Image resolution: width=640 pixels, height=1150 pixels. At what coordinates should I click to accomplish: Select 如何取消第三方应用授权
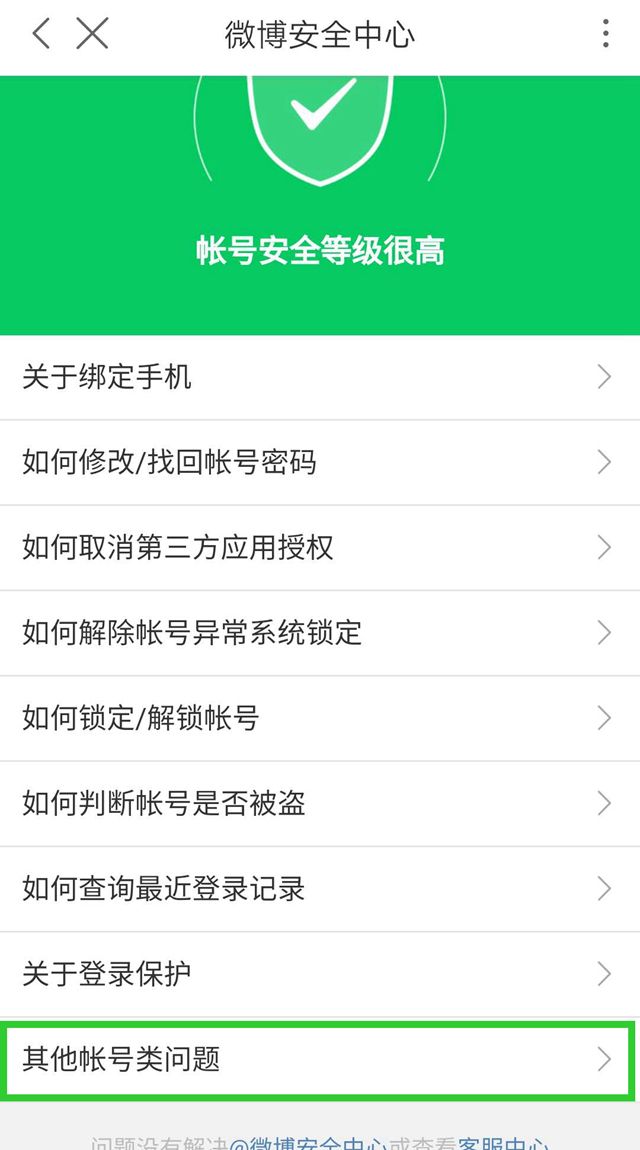pos(320,547)
